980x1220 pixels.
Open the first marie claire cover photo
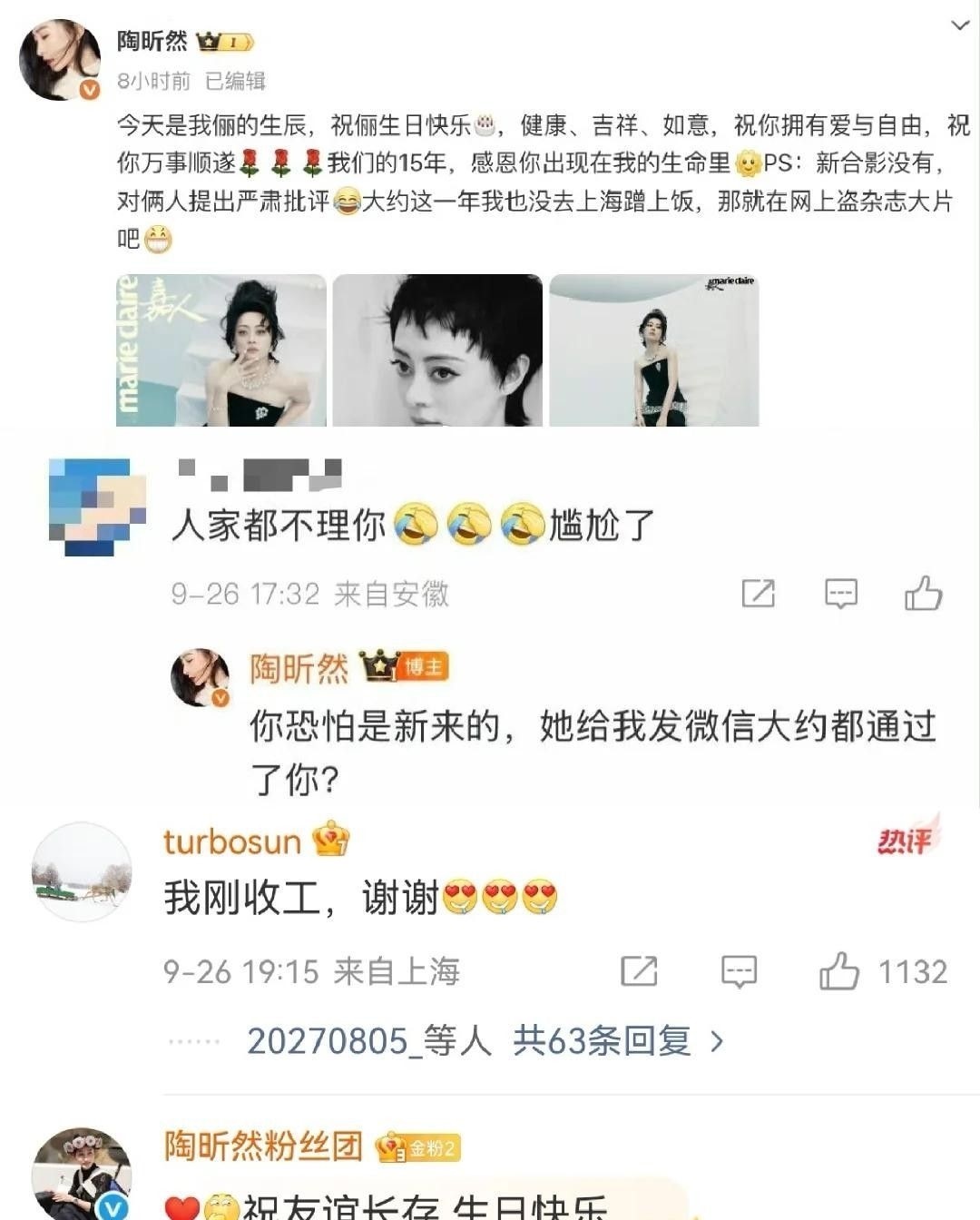click(221, 350)
